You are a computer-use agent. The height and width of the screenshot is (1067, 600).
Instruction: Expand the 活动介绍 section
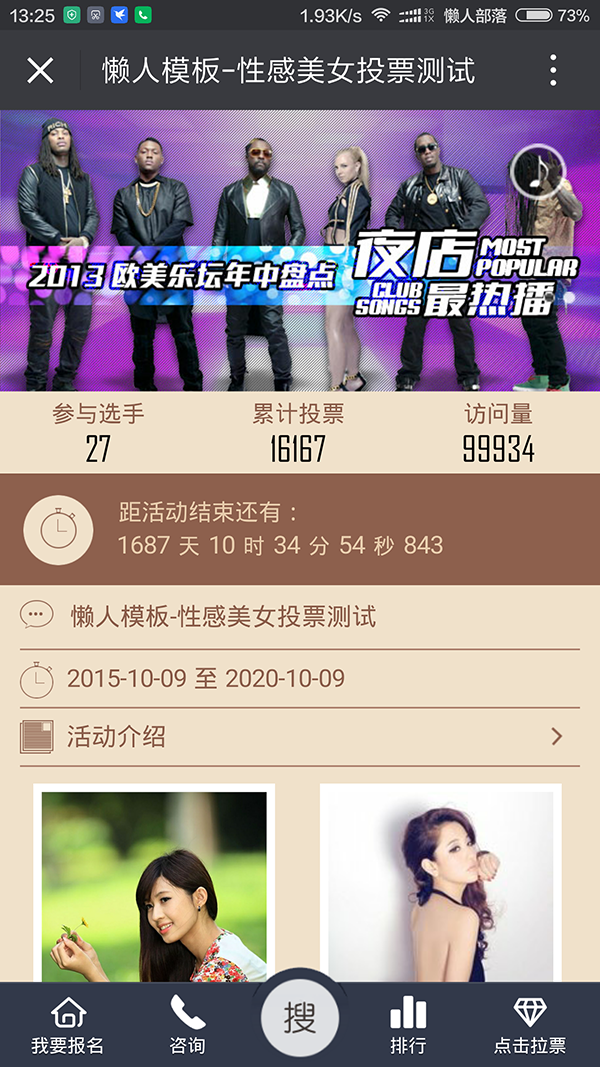tap(300, 738)
